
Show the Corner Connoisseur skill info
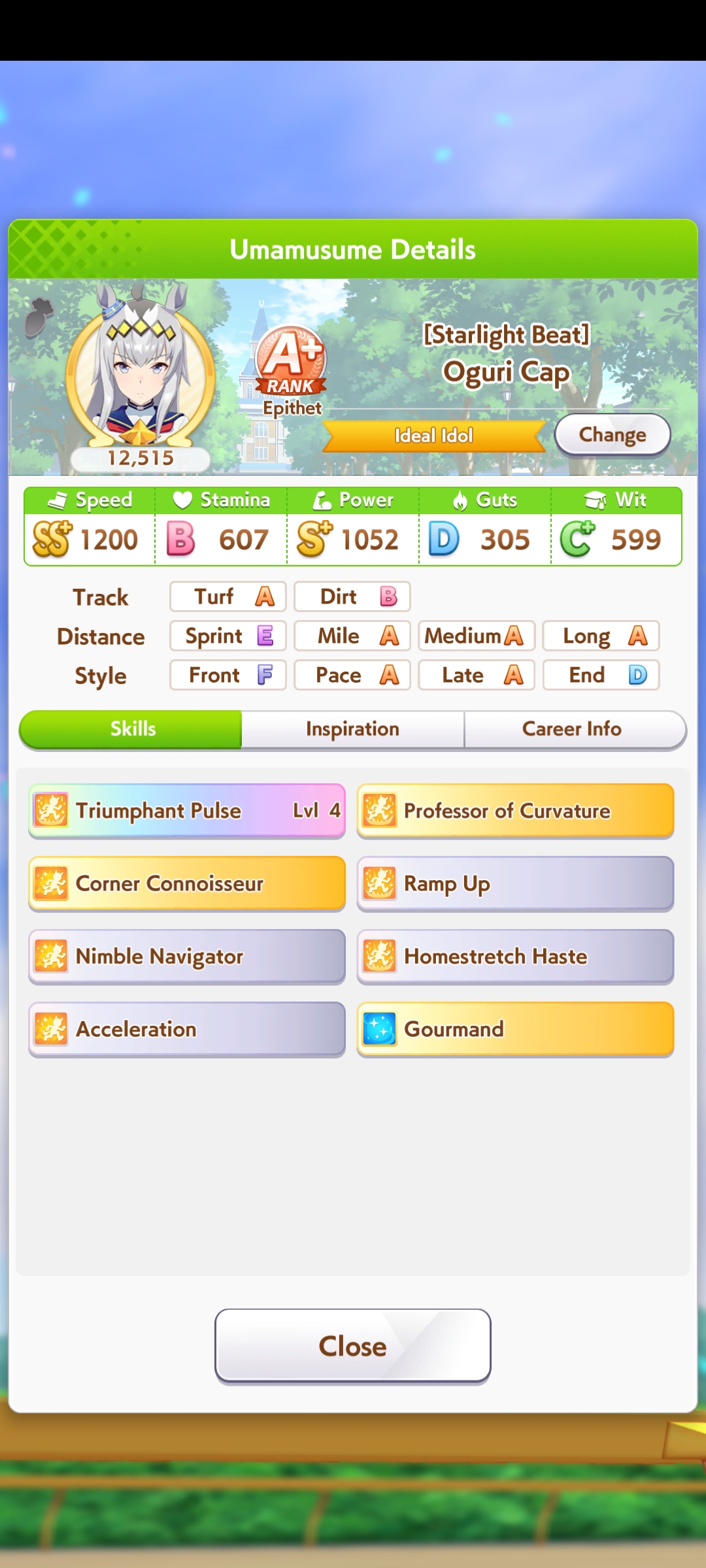point(187,884)
